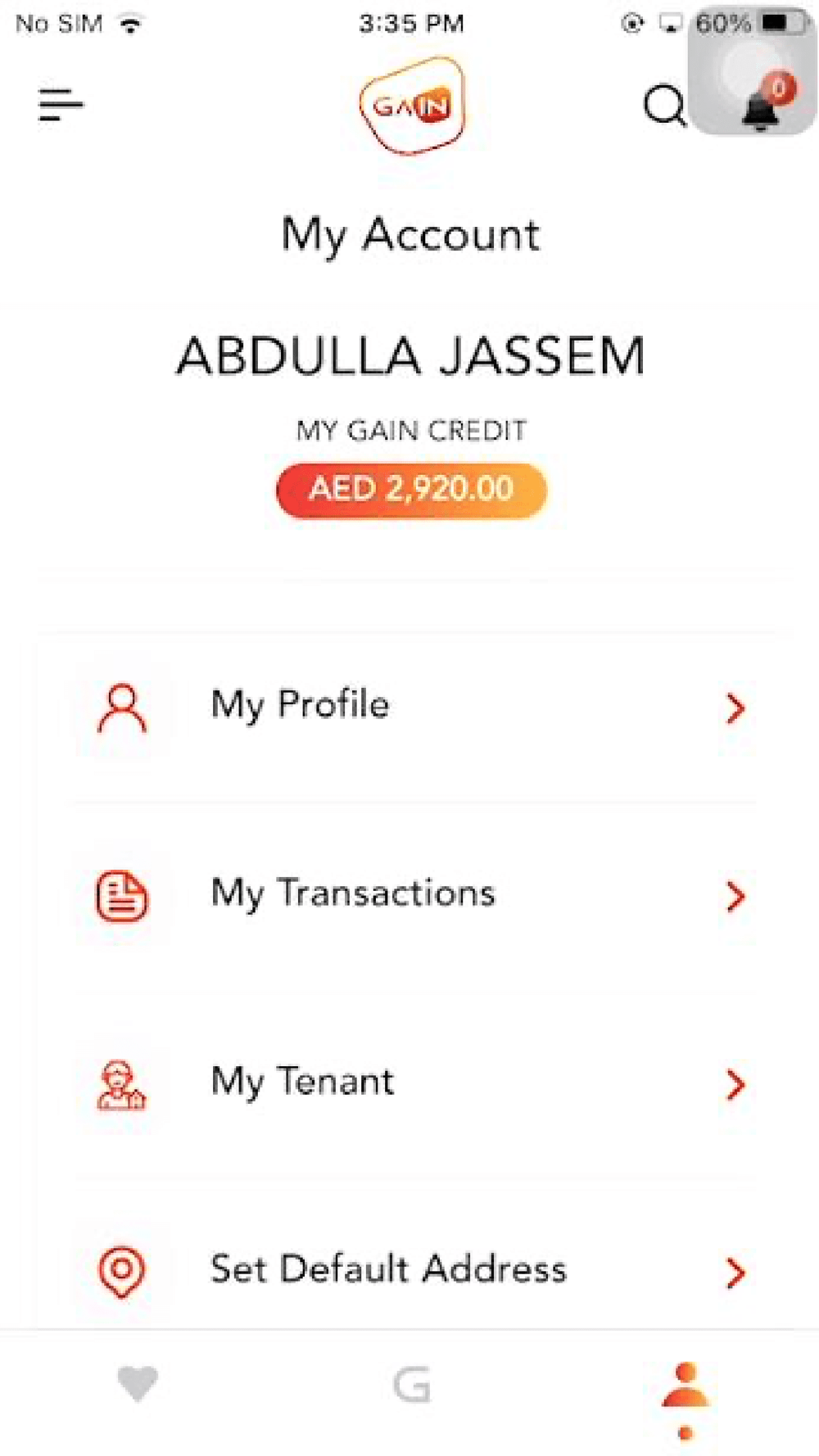Image resolution: width=819 pixels, height=1456 pixels.
Task: Tap the AED 2,920.00 credit badge
Action: [411, 490]
